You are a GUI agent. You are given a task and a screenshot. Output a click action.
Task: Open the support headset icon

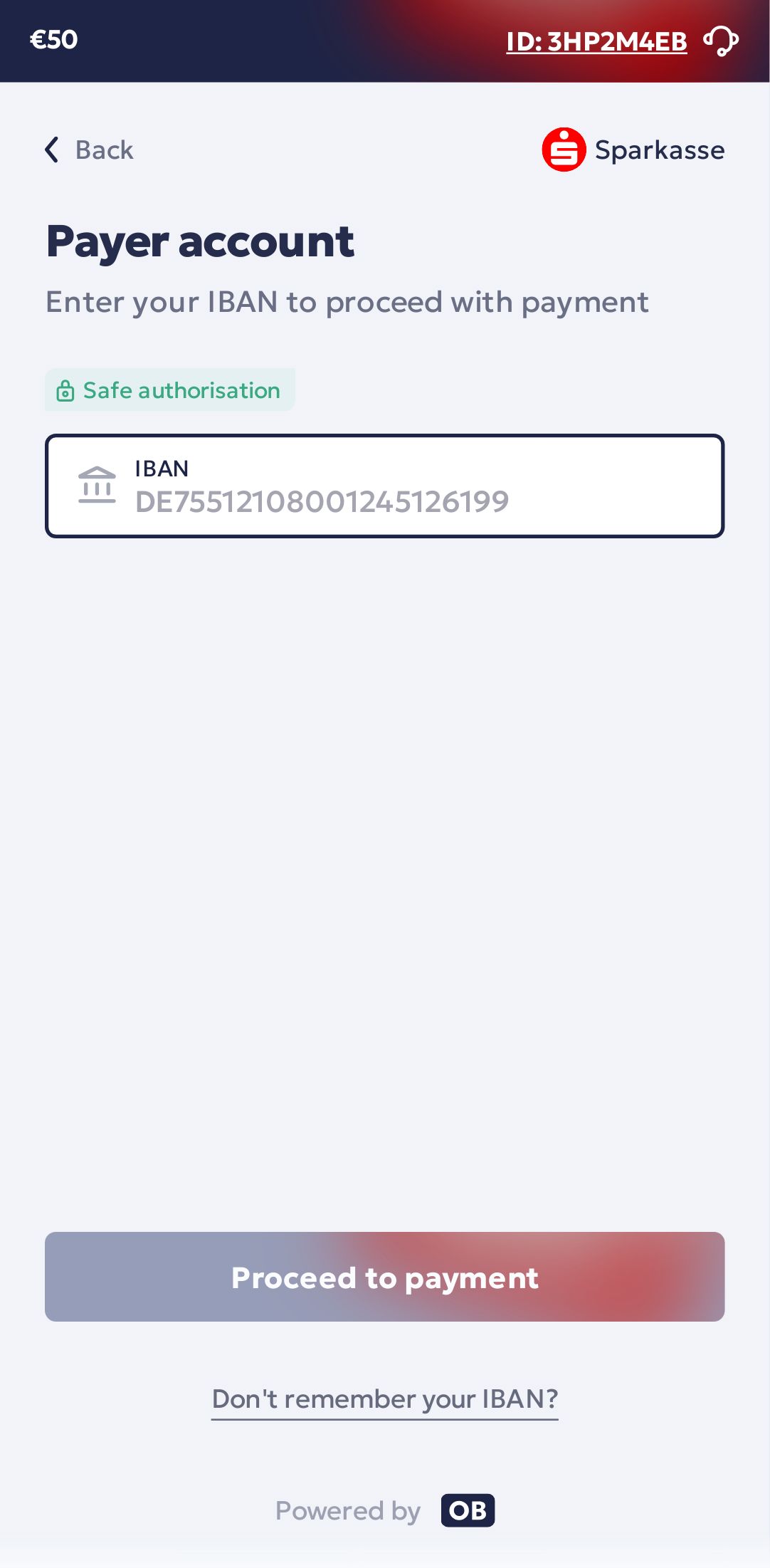[x=721, y=41]
